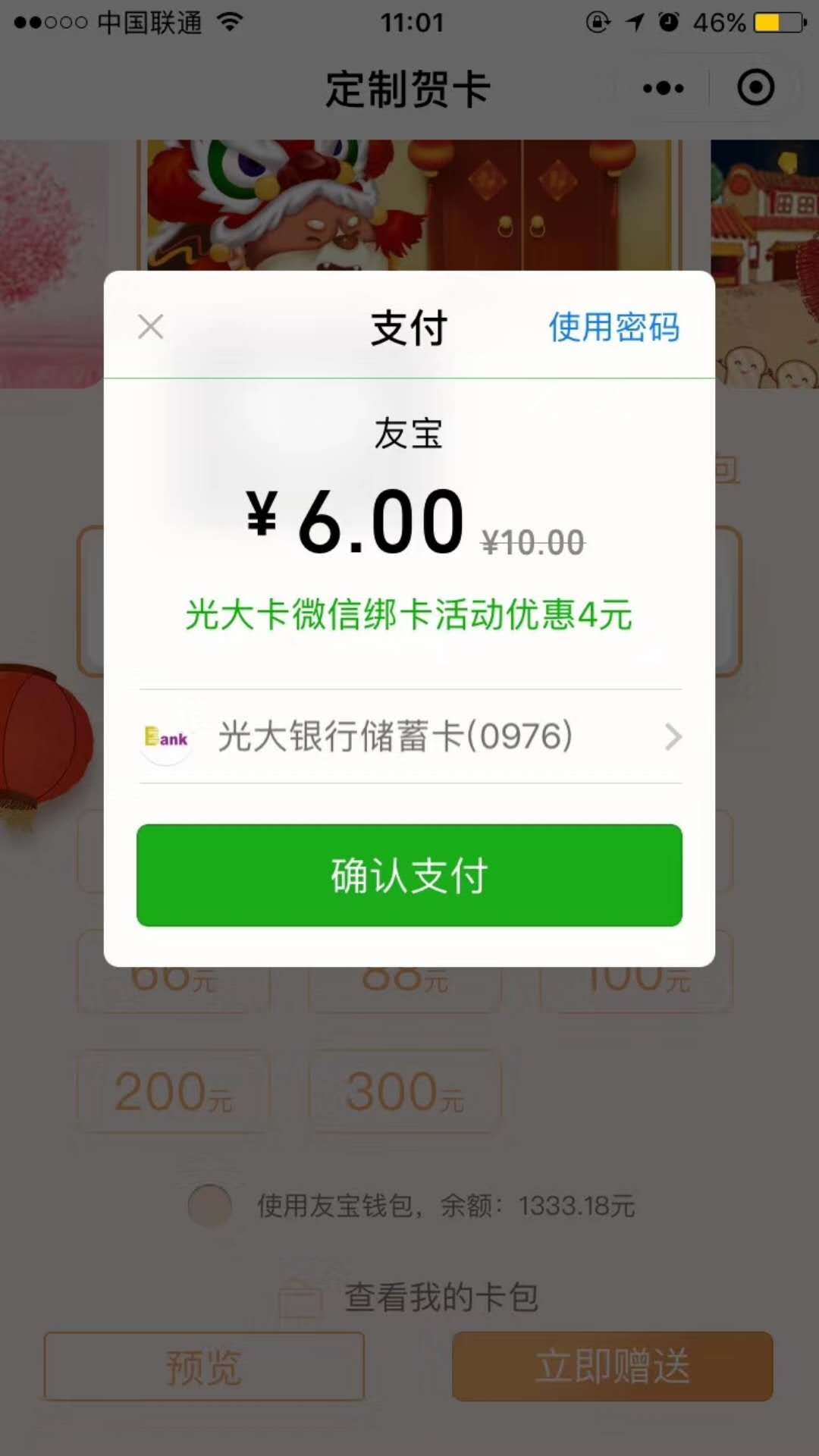Tap 确认支付 to confirm payment
This screenshot has width=819, height=1456.
[x=409, y=875]
